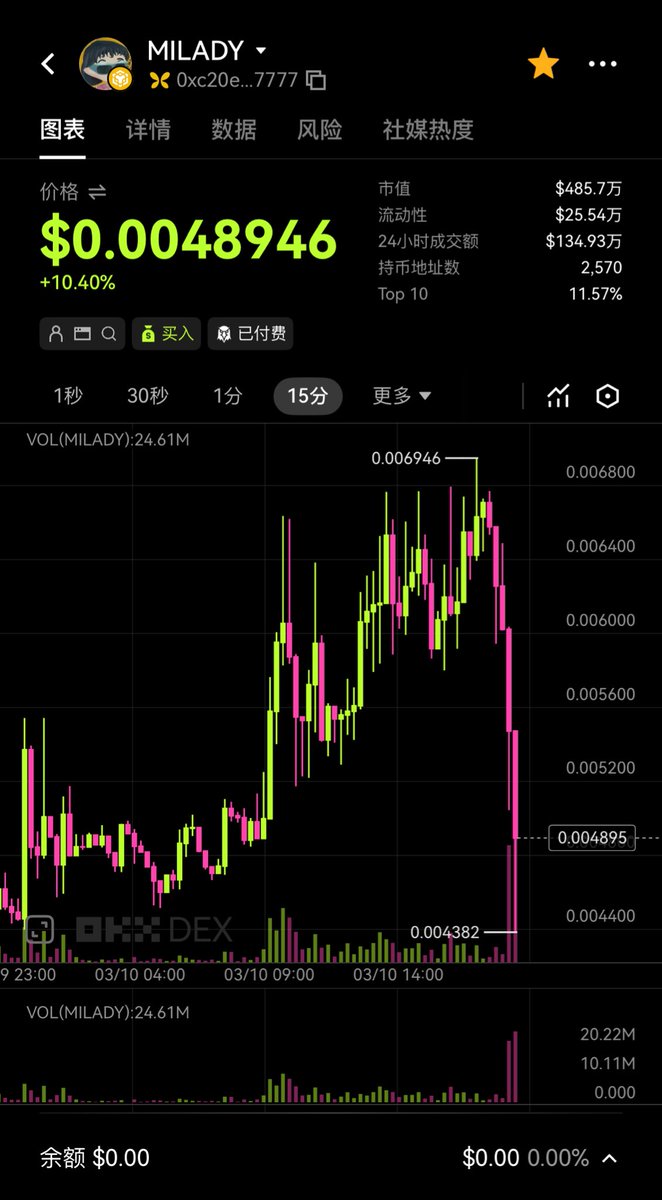Switch to the 数据 tab
The image size is (662, 1200).
234,129
